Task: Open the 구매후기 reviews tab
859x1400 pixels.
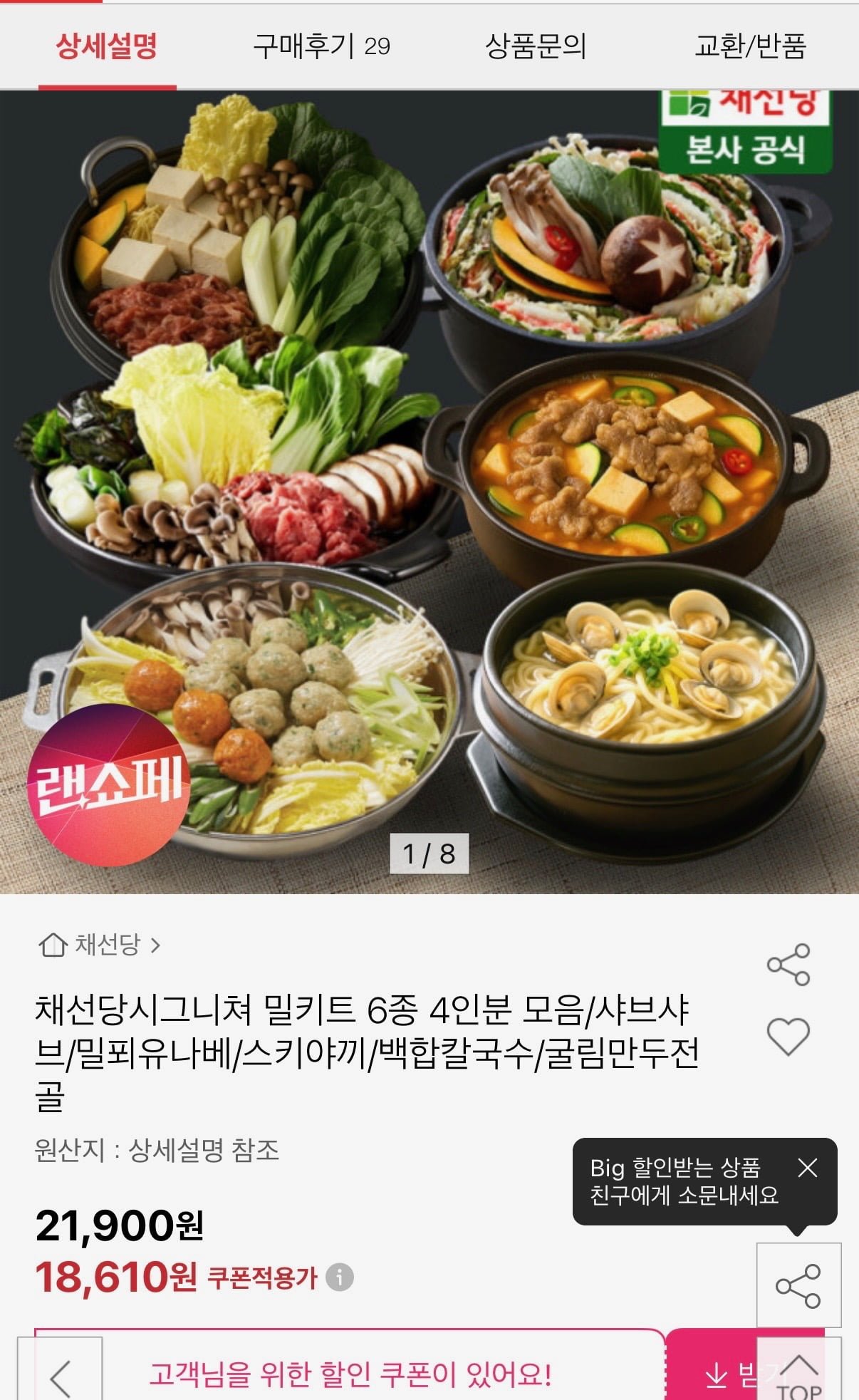Action: 321,47
